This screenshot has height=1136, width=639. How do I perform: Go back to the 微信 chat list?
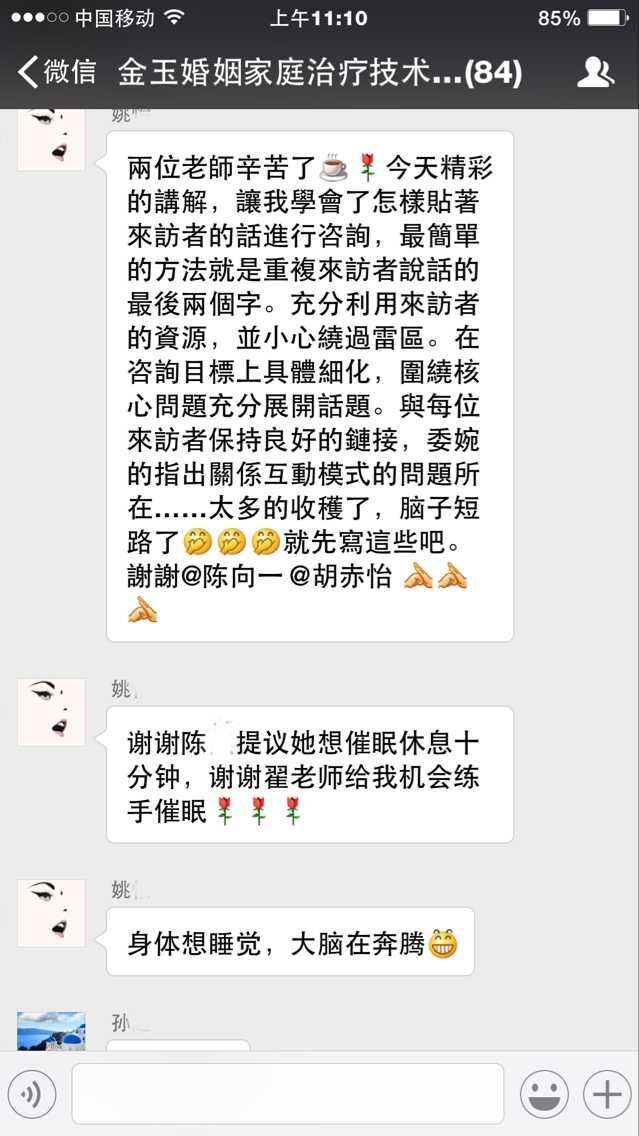(x=57, y=72)
